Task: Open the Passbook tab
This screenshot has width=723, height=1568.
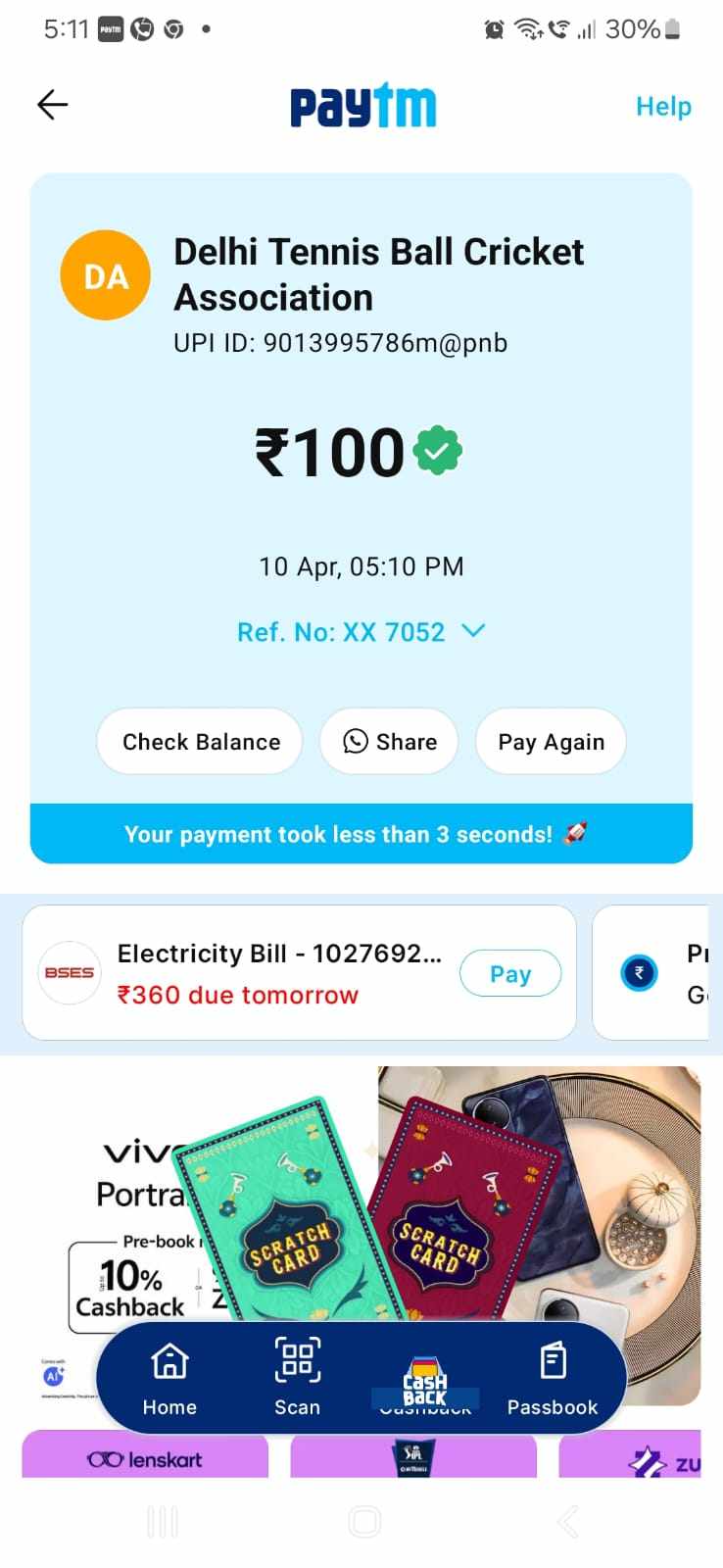Action: point(552,1379)
